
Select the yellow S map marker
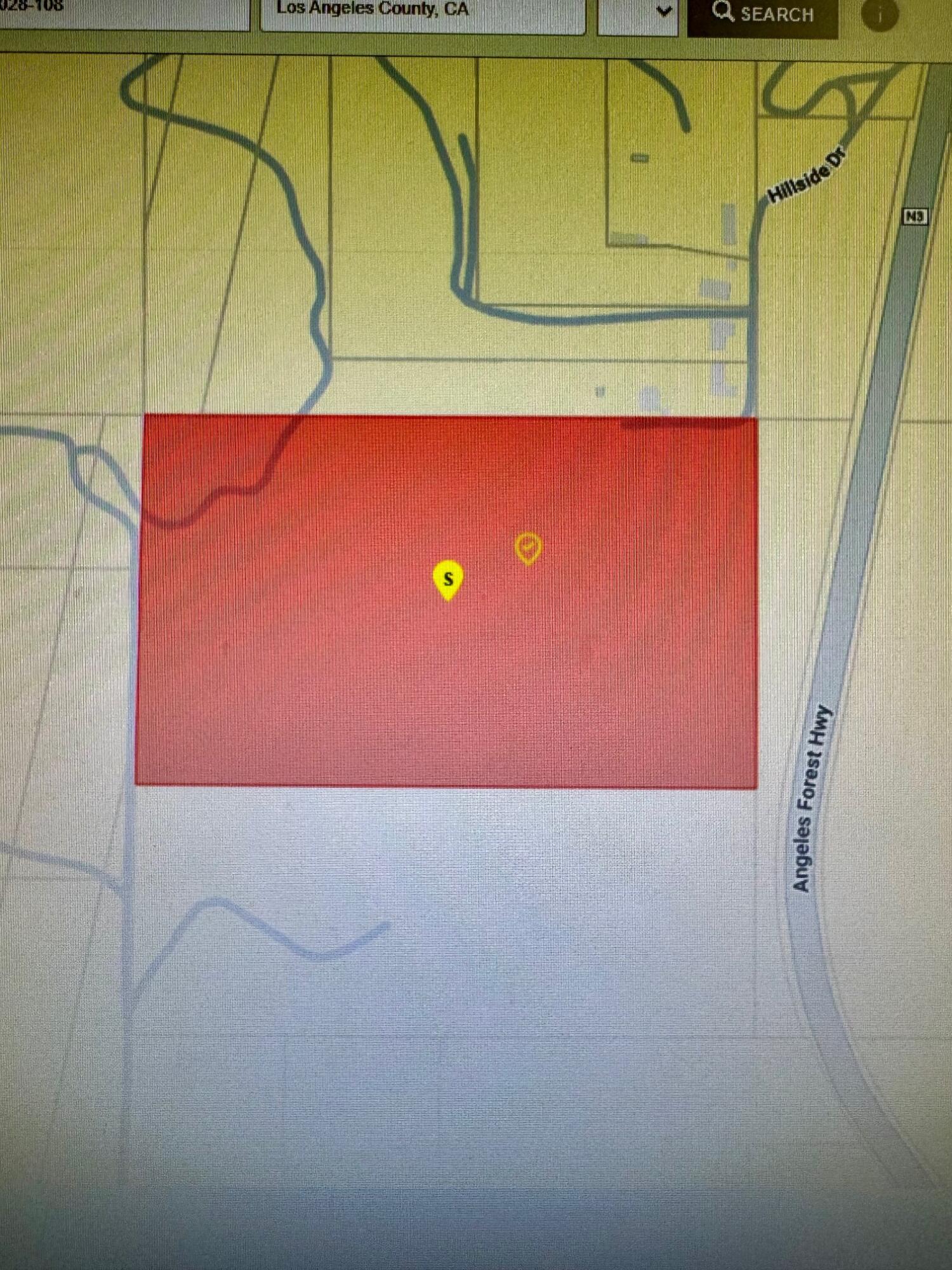coord(448,578)
